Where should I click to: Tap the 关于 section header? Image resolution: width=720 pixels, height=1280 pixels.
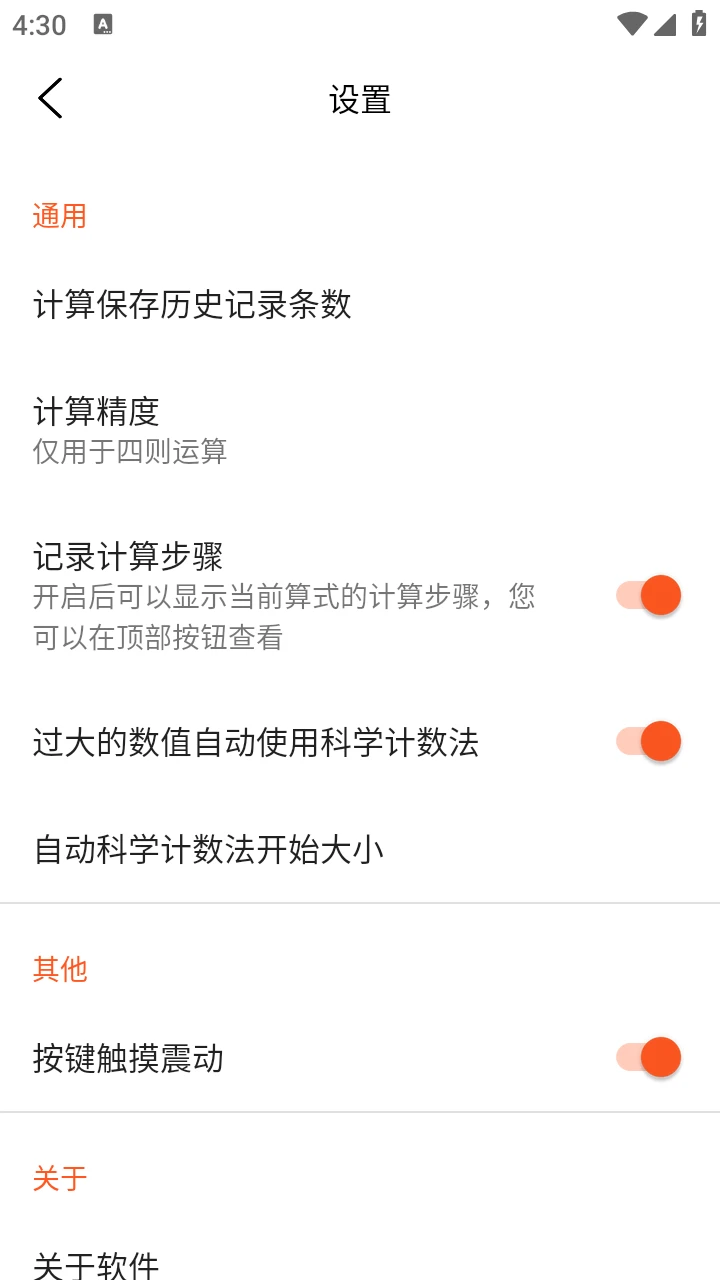[58, 1179]
